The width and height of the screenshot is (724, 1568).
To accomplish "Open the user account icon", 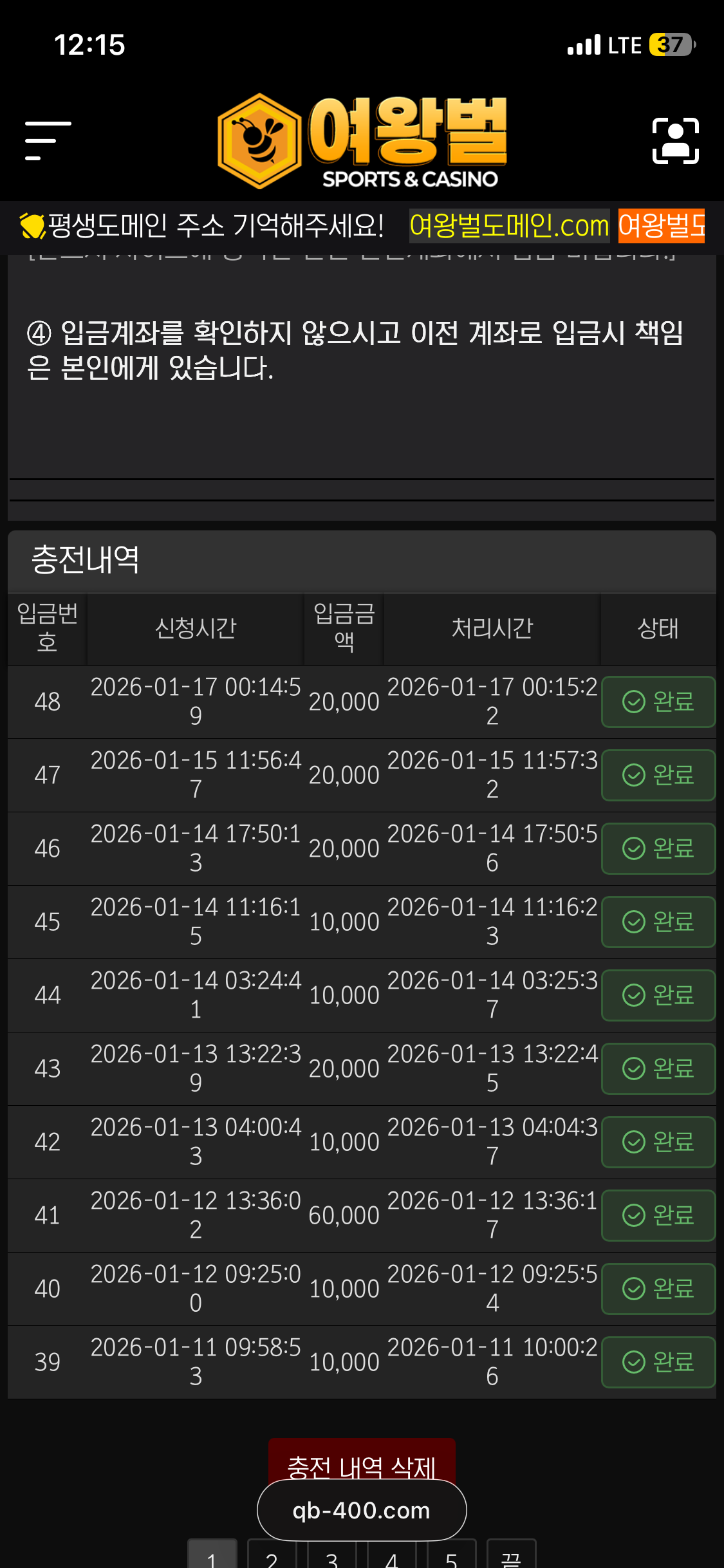I will [675, 140].
